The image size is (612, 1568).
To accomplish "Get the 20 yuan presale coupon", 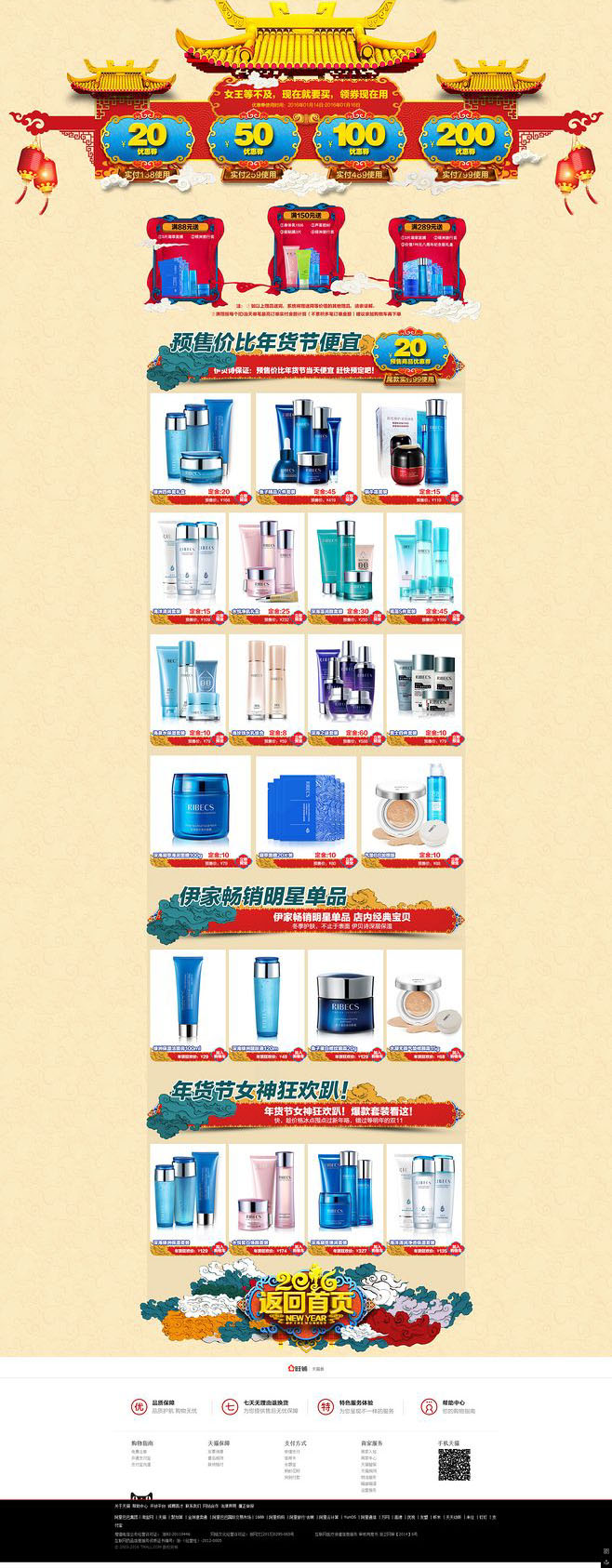I will click(410, 355).
